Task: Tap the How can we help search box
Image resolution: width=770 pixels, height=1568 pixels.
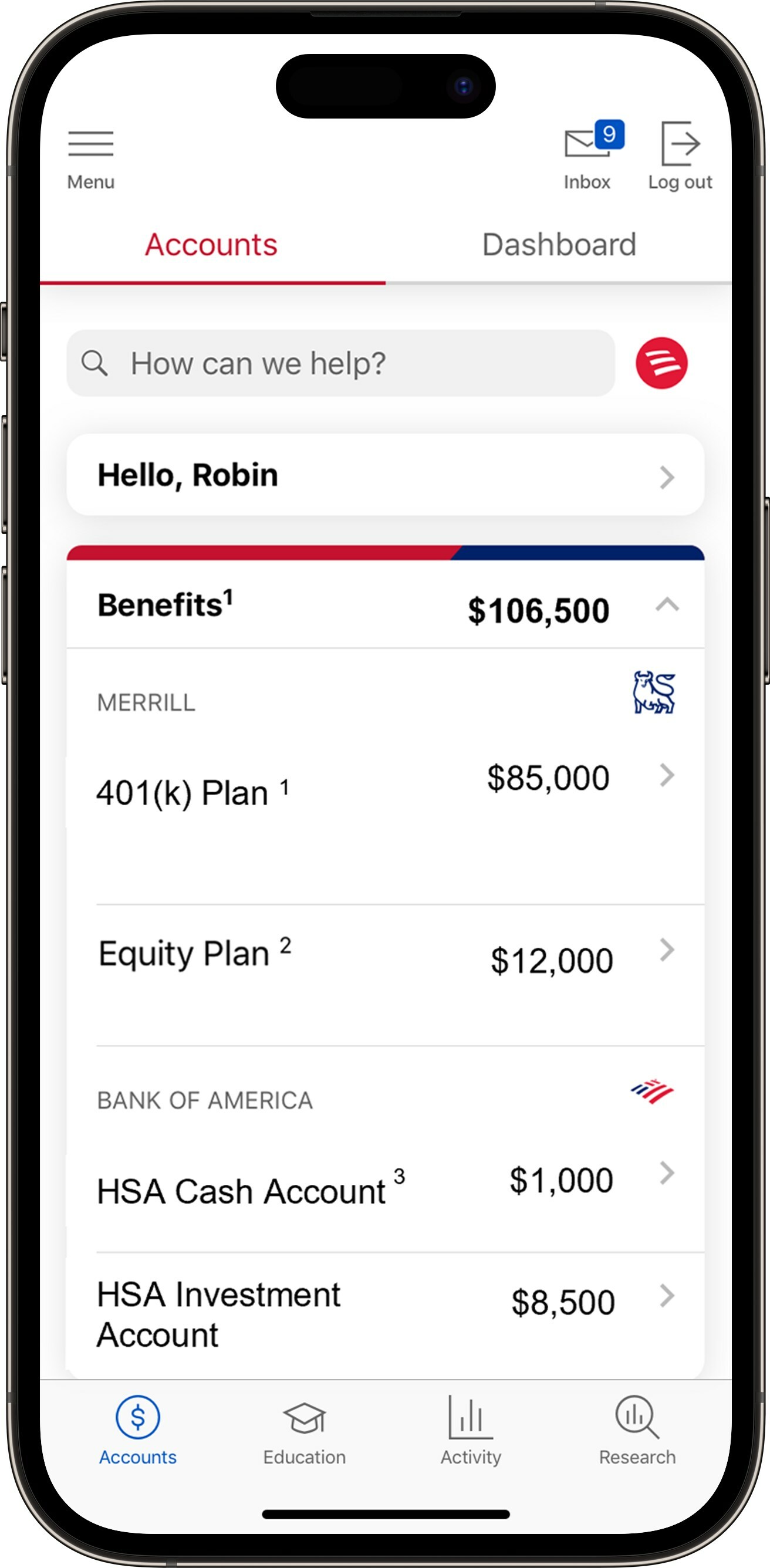Action: pos(341,363)
